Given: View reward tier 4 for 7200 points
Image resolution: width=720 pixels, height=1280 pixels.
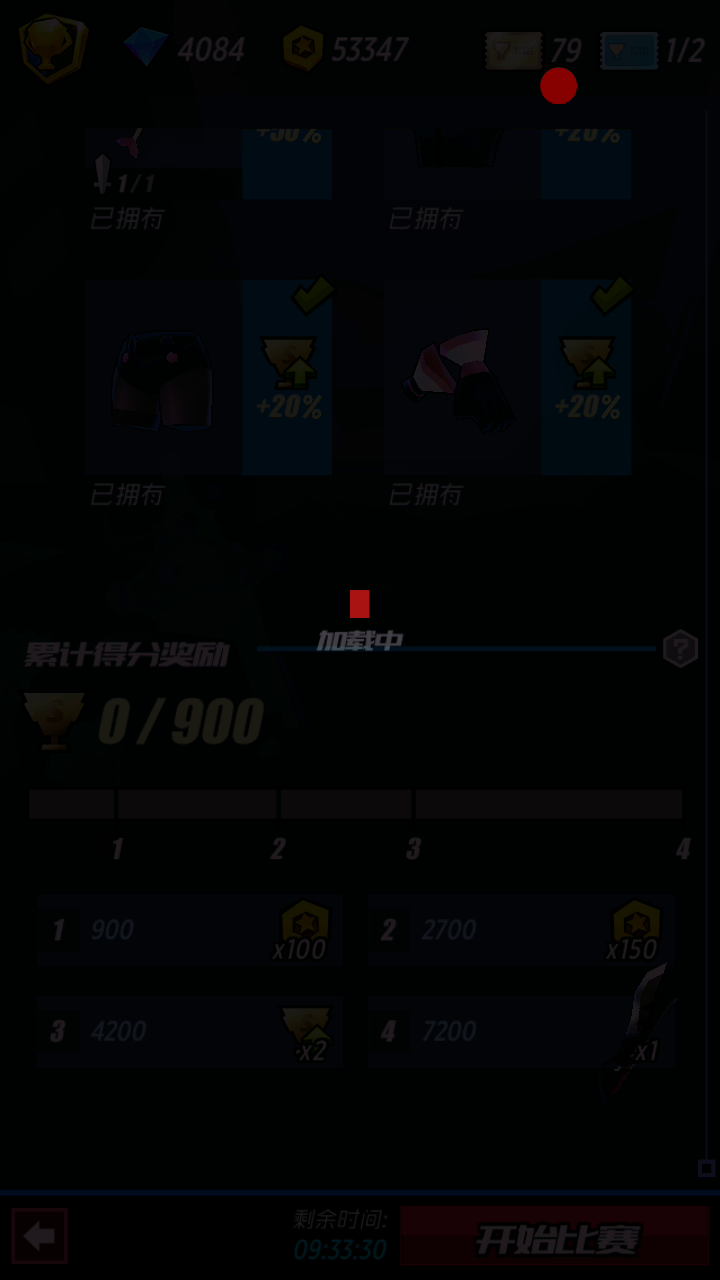Looking at the screenshot, I should click(521, 1031).
